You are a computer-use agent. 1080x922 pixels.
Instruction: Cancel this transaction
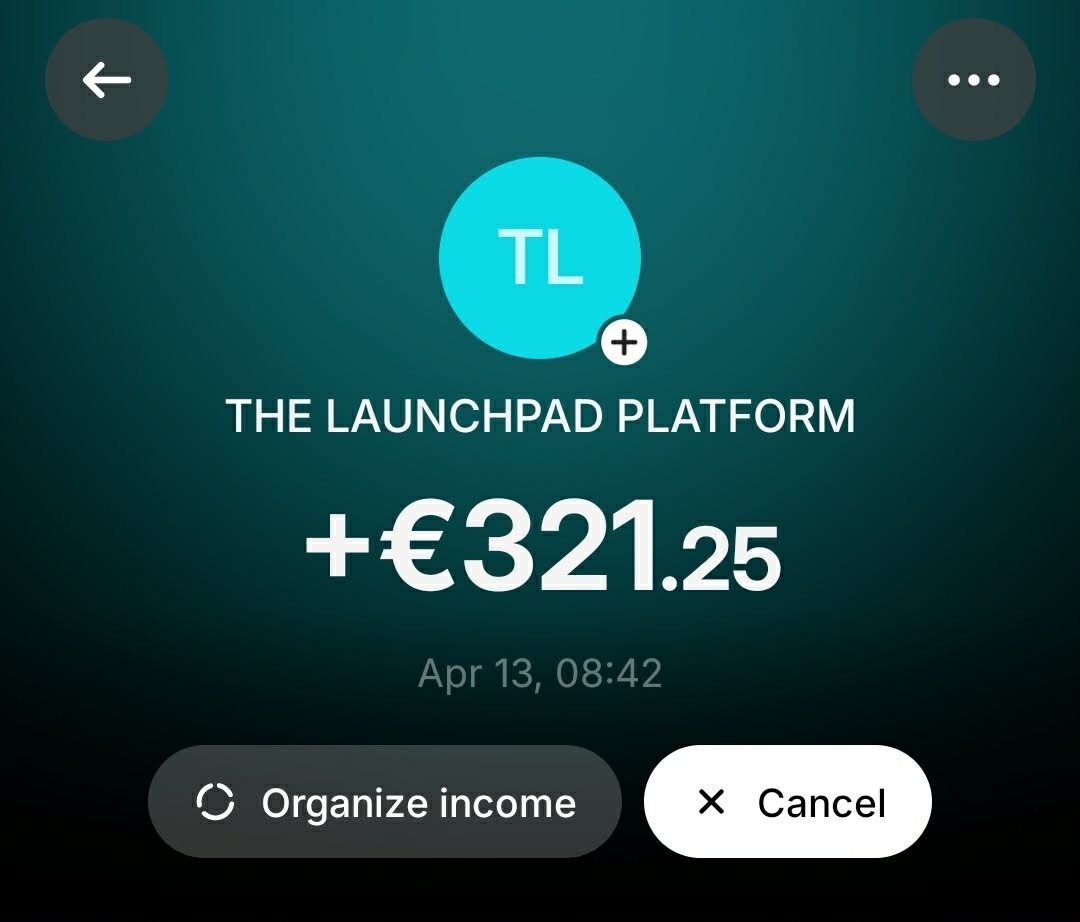pyautogui.click(x=787, y=801)
